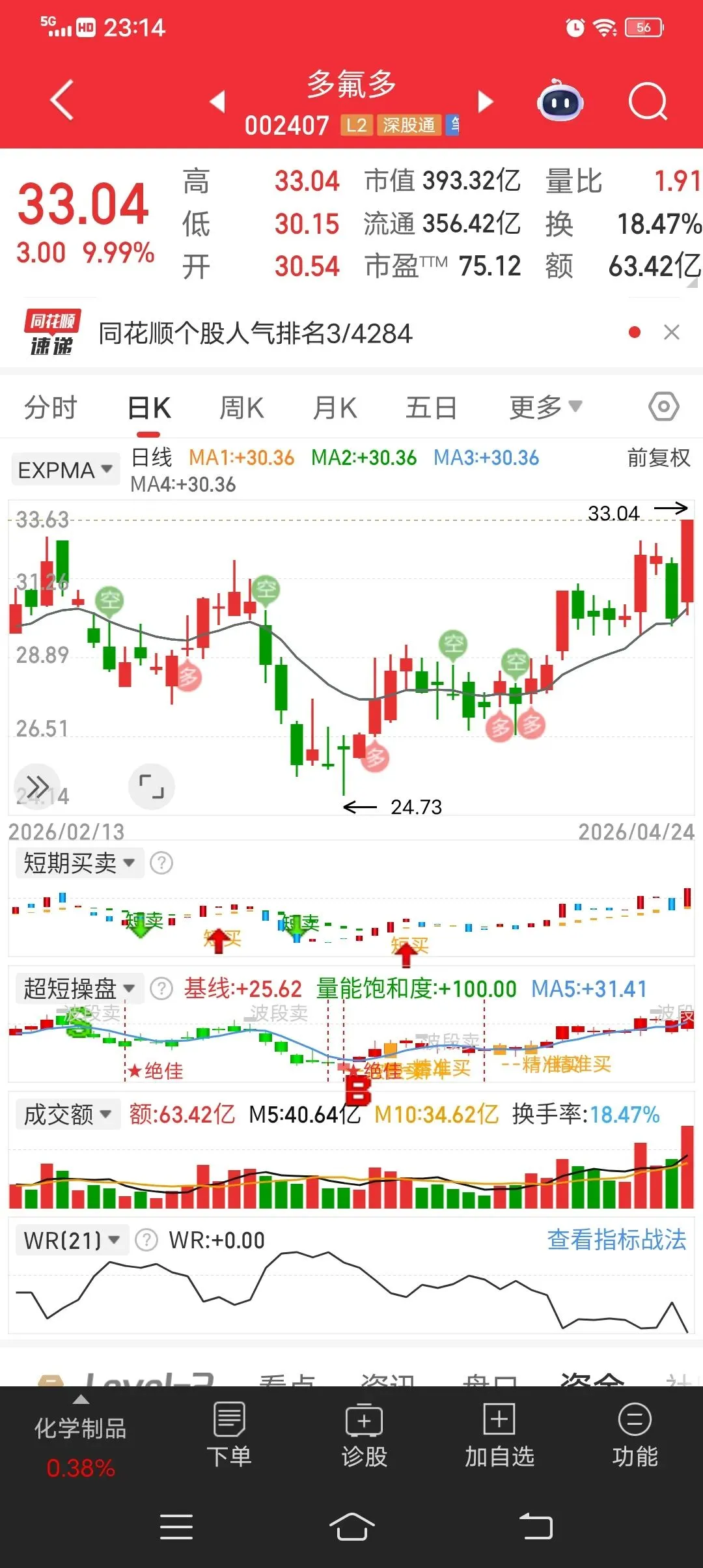The height and width of the screenshot is (1568, 703).
Task: Enter fullscreen chart mode
Action: [152, 787]
